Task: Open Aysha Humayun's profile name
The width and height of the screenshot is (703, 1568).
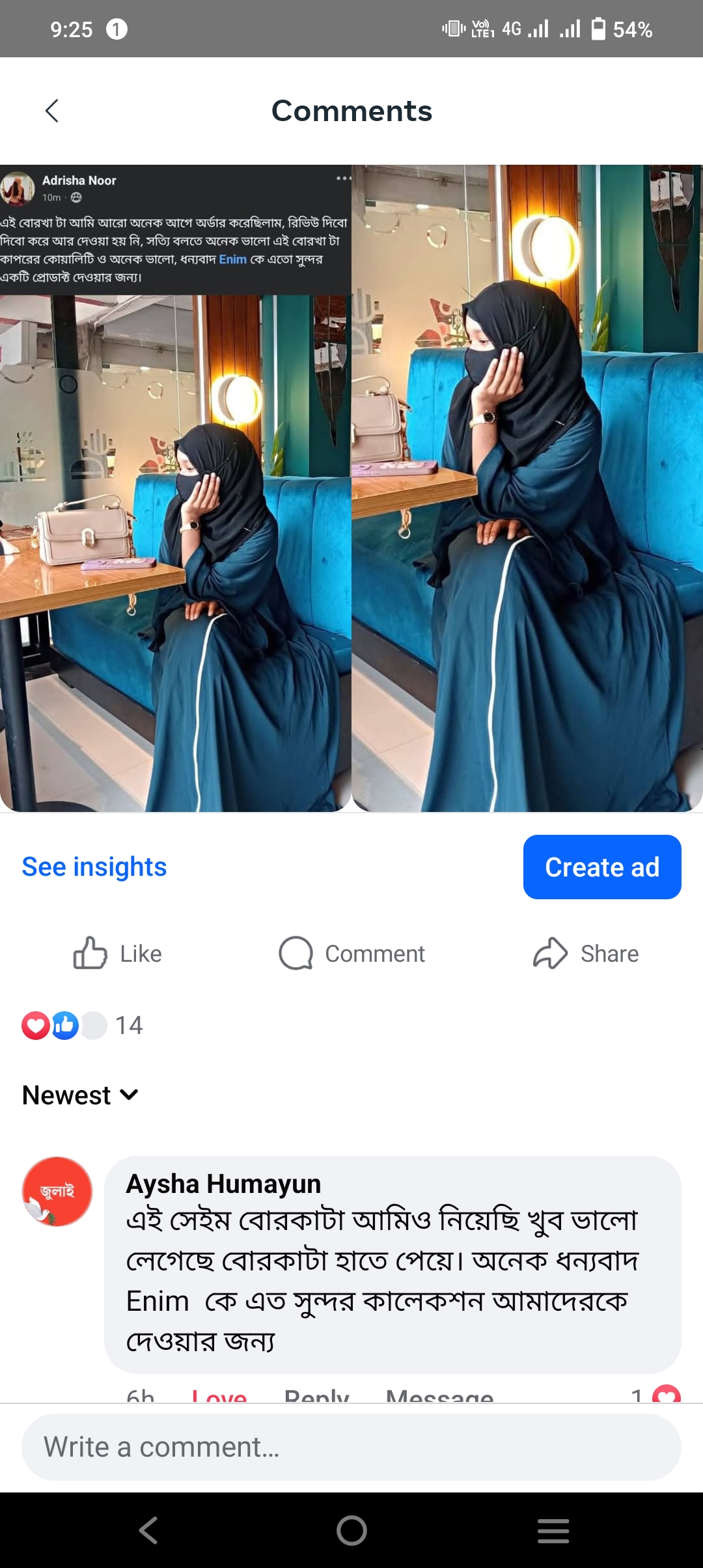Action: 223,1184
